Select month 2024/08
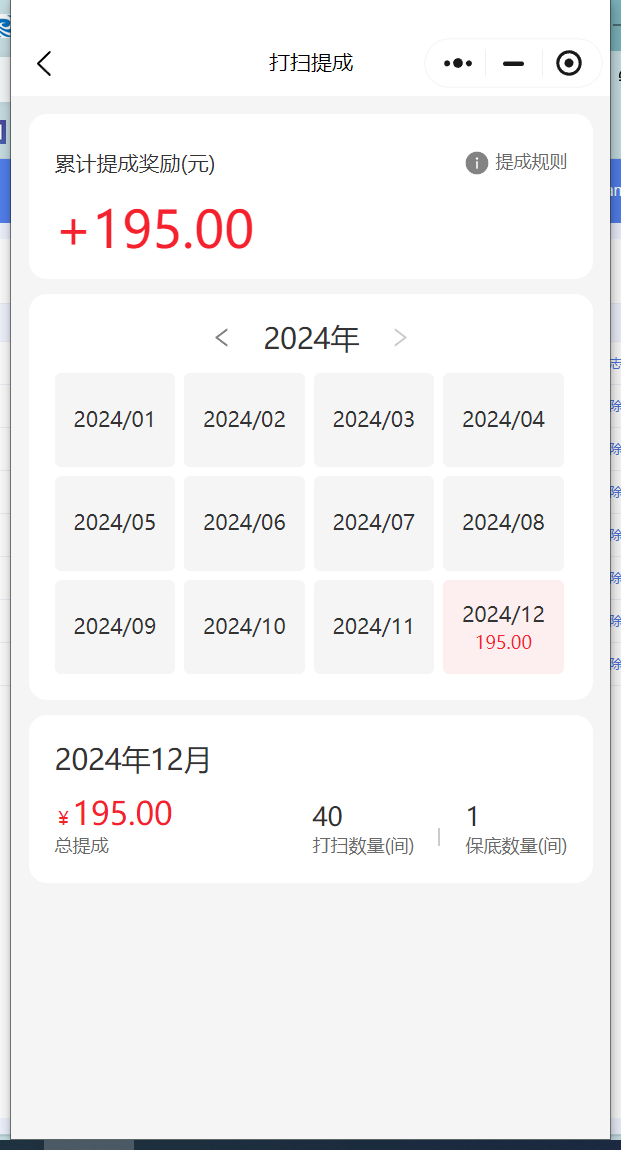 pos(504,523)
